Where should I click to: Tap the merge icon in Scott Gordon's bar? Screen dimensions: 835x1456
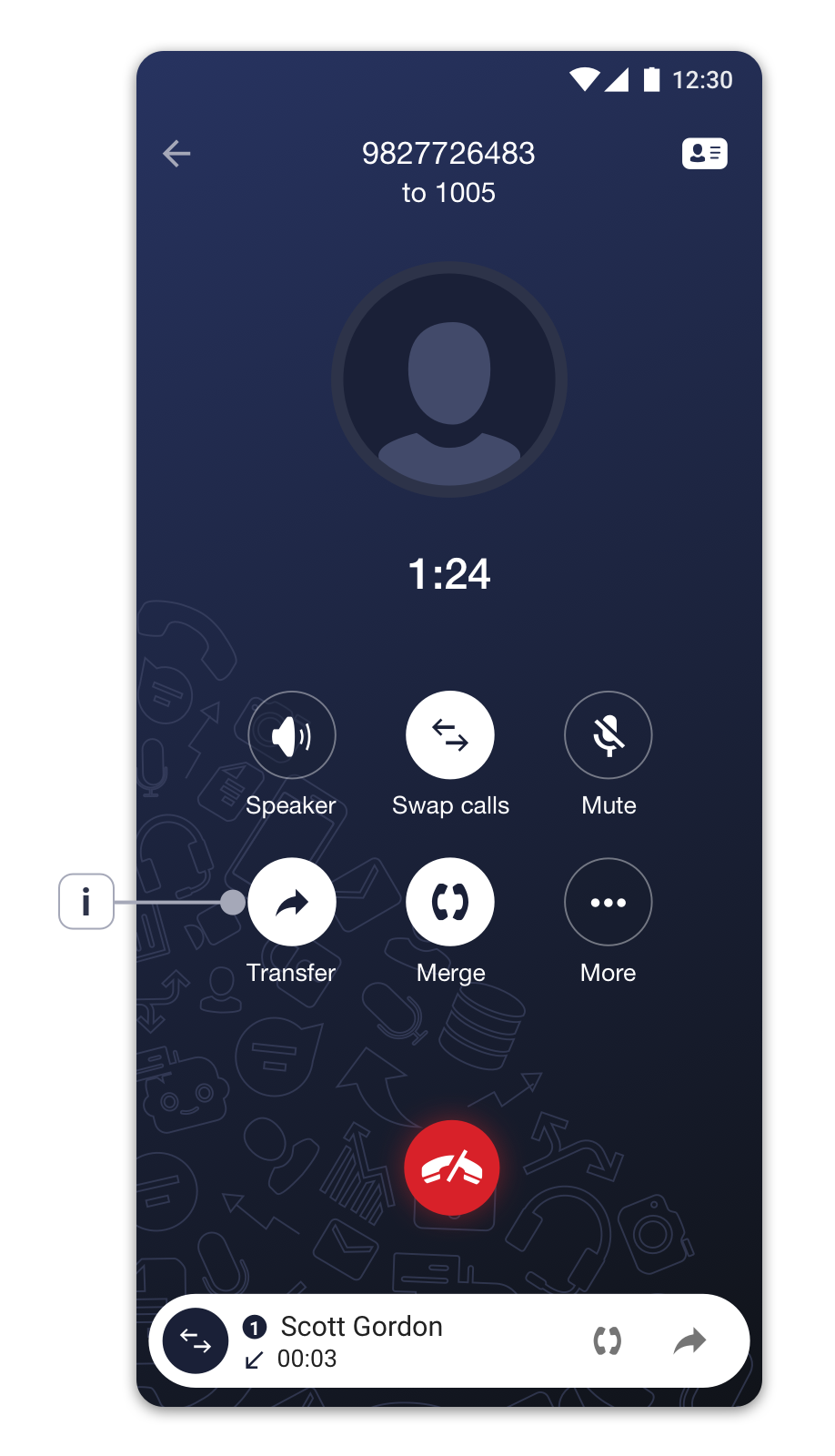point(608,1340)
